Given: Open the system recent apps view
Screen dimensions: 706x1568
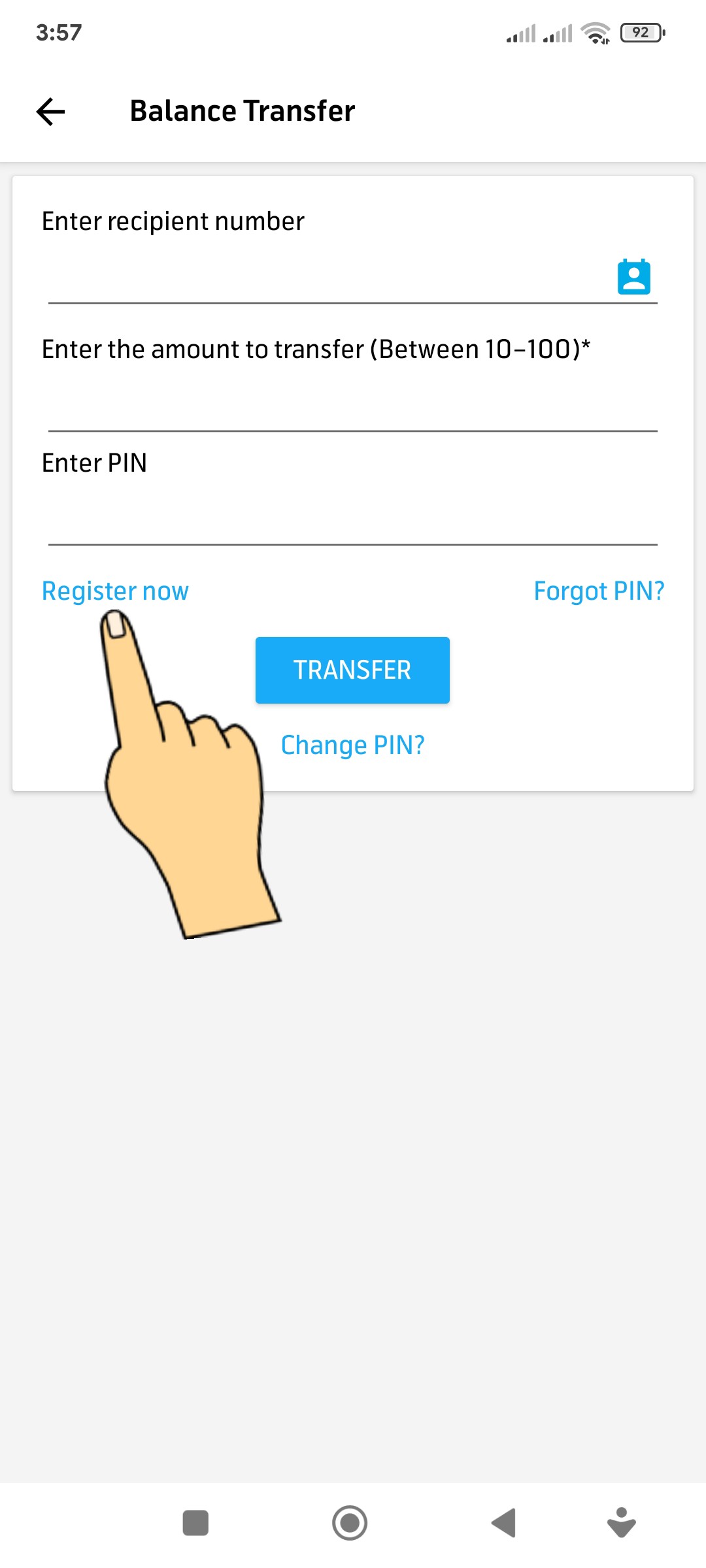Looking at the screenshot, I should (x=195, y=1523).
